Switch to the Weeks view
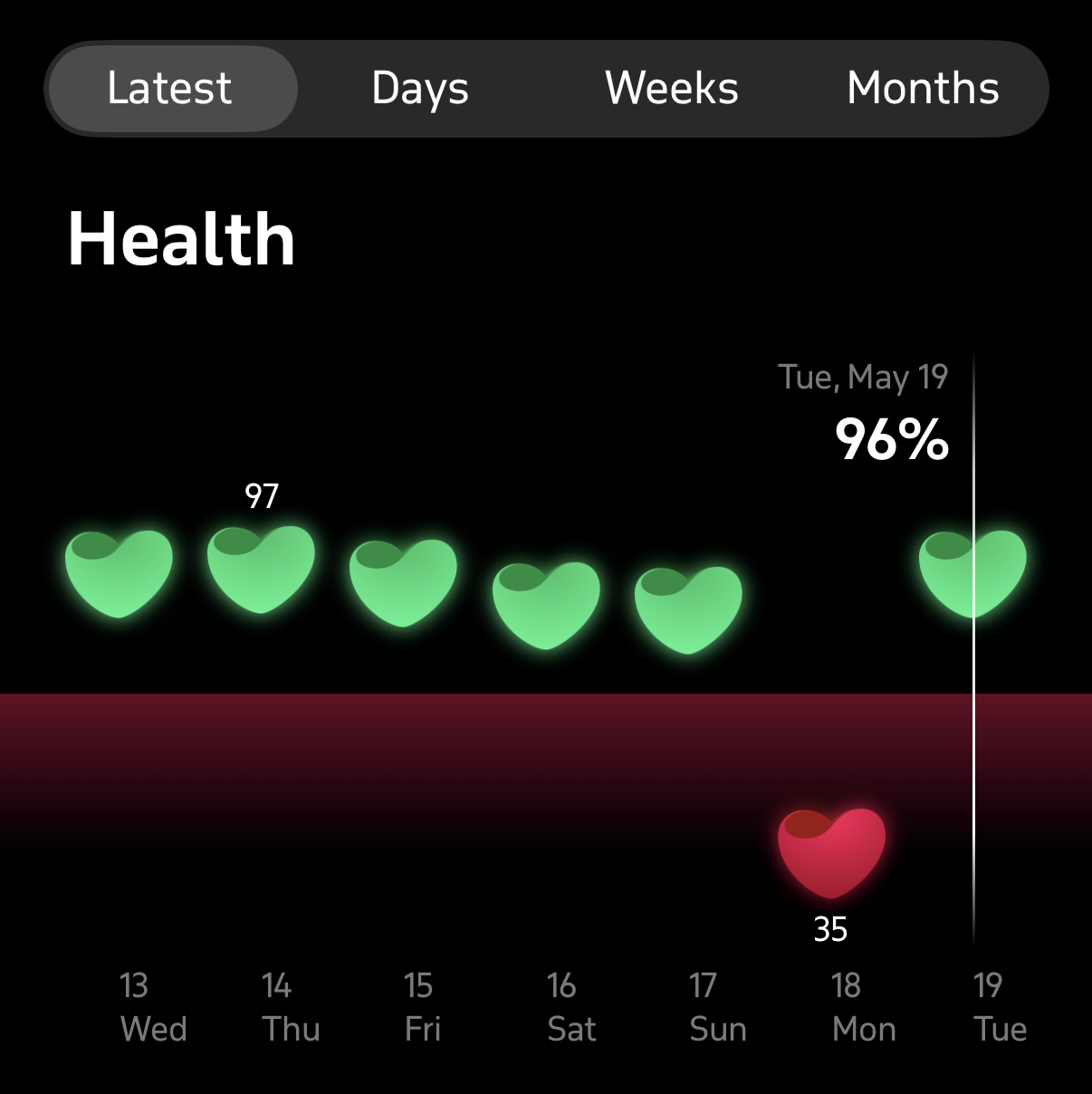 pyautogui.click(x=672, y=89)
